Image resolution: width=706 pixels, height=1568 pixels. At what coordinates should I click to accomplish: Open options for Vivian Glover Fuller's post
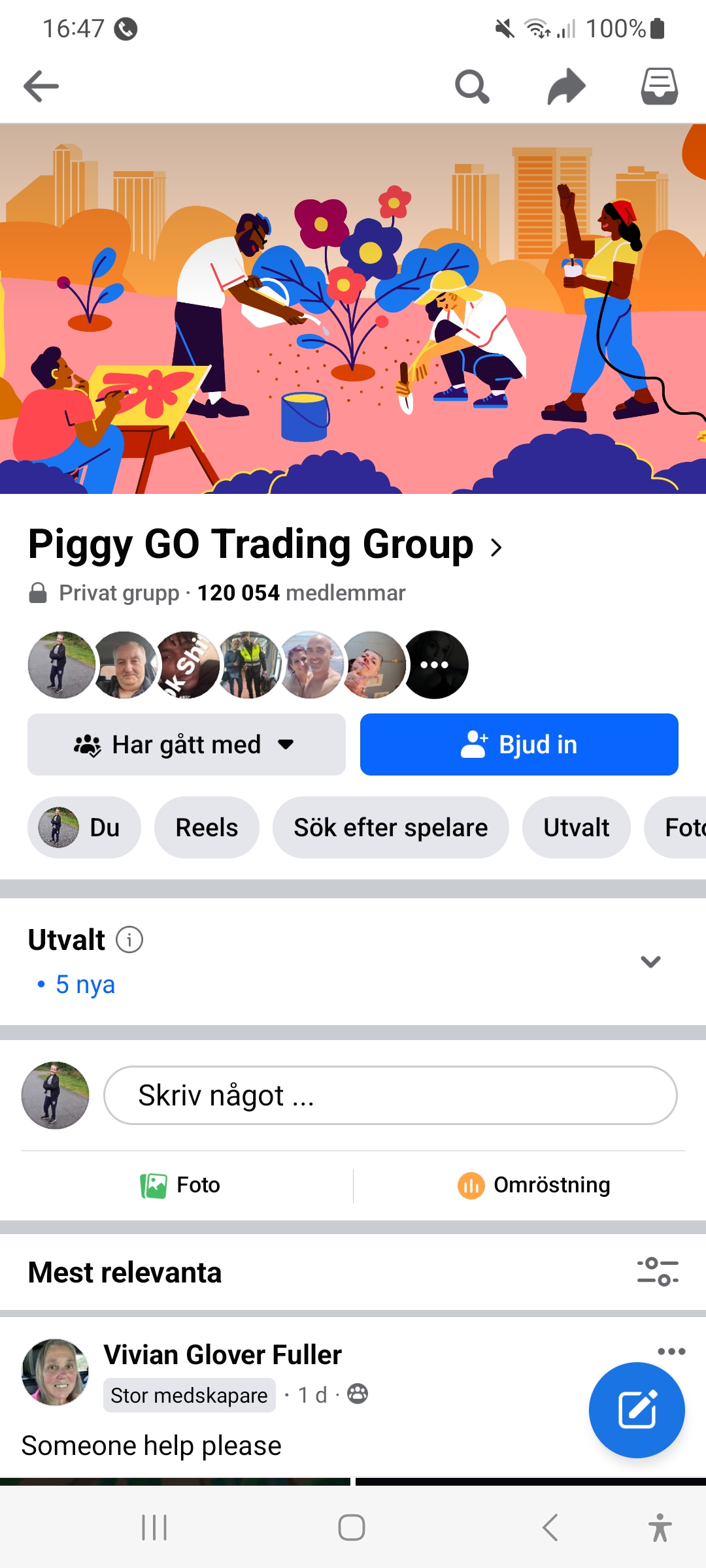tap(671, 1351)
